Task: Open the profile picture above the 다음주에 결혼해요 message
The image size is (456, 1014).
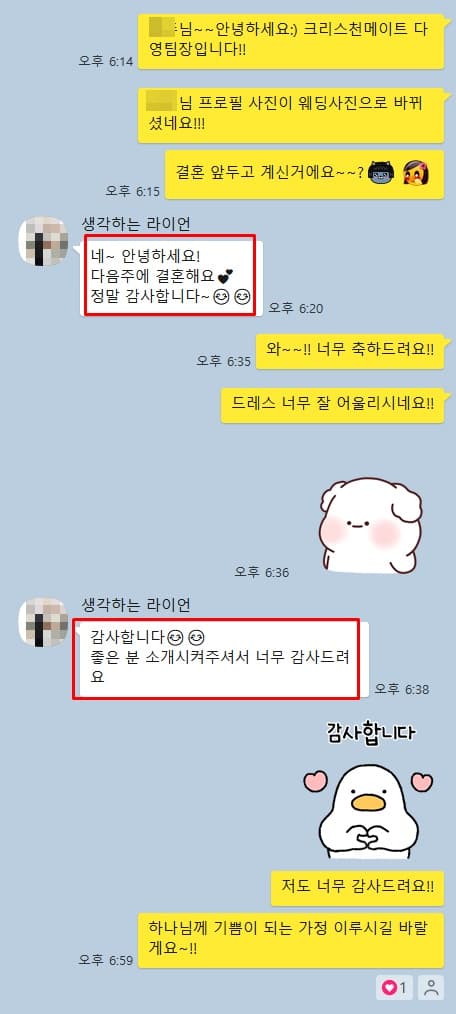Action: click(x=43, y=241)
